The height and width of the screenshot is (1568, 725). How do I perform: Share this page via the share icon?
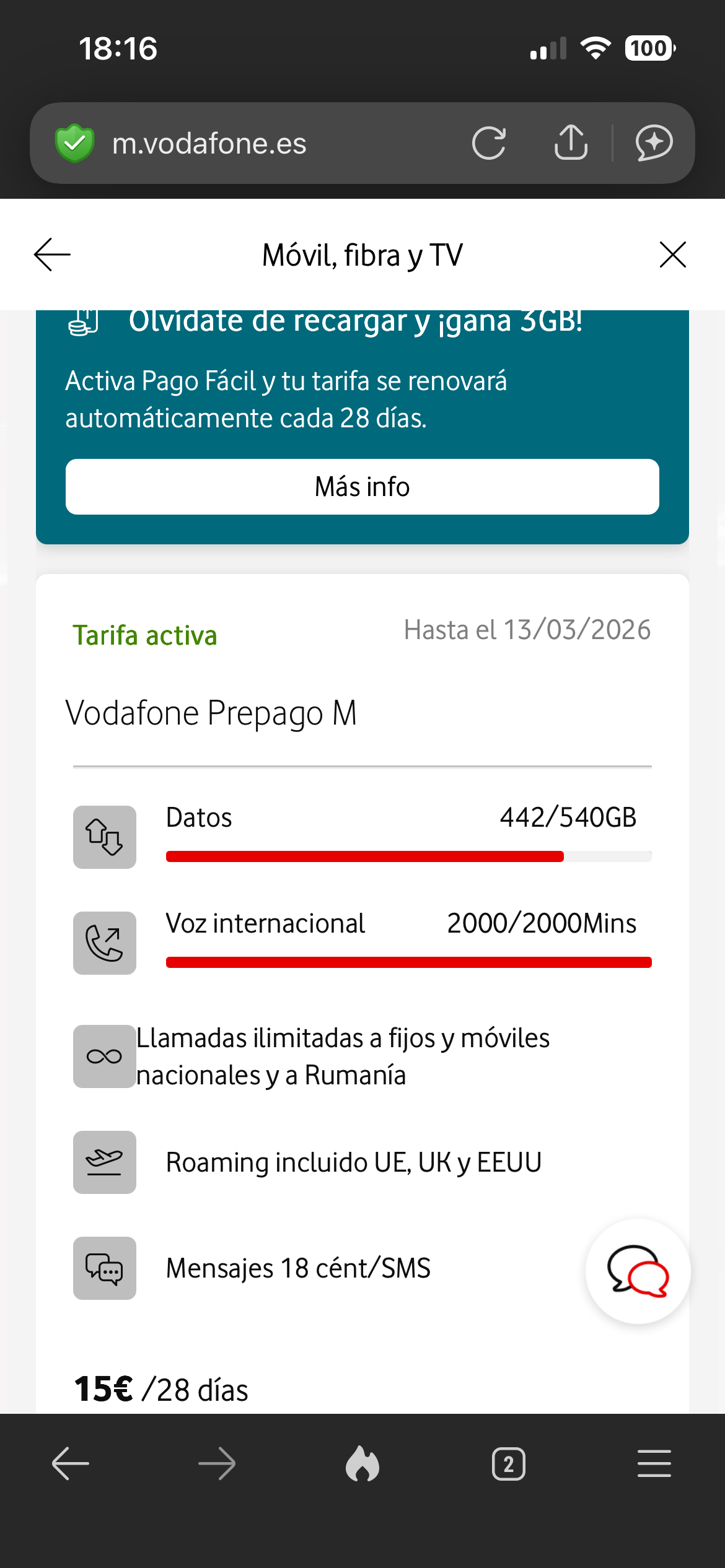pyautogui.click(x=571, y=143)
